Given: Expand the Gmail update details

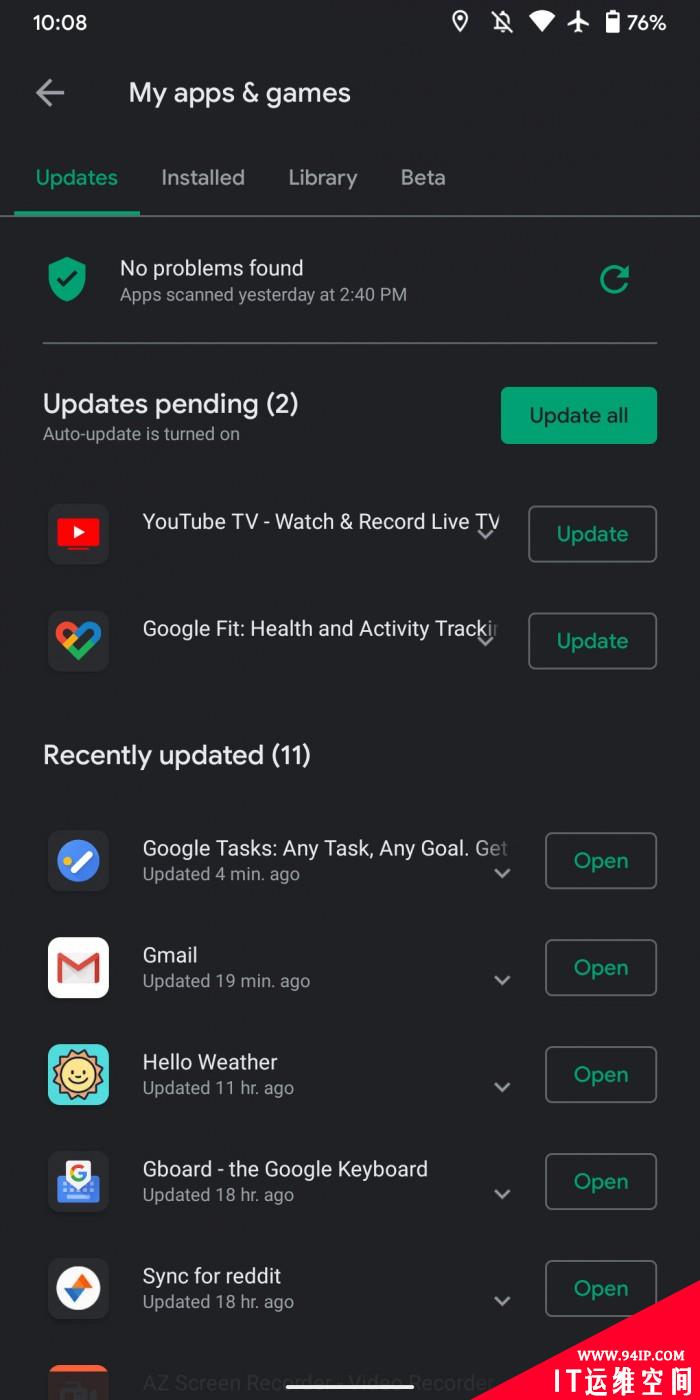Looking at the screenshot, I should (x=502, y=980).
